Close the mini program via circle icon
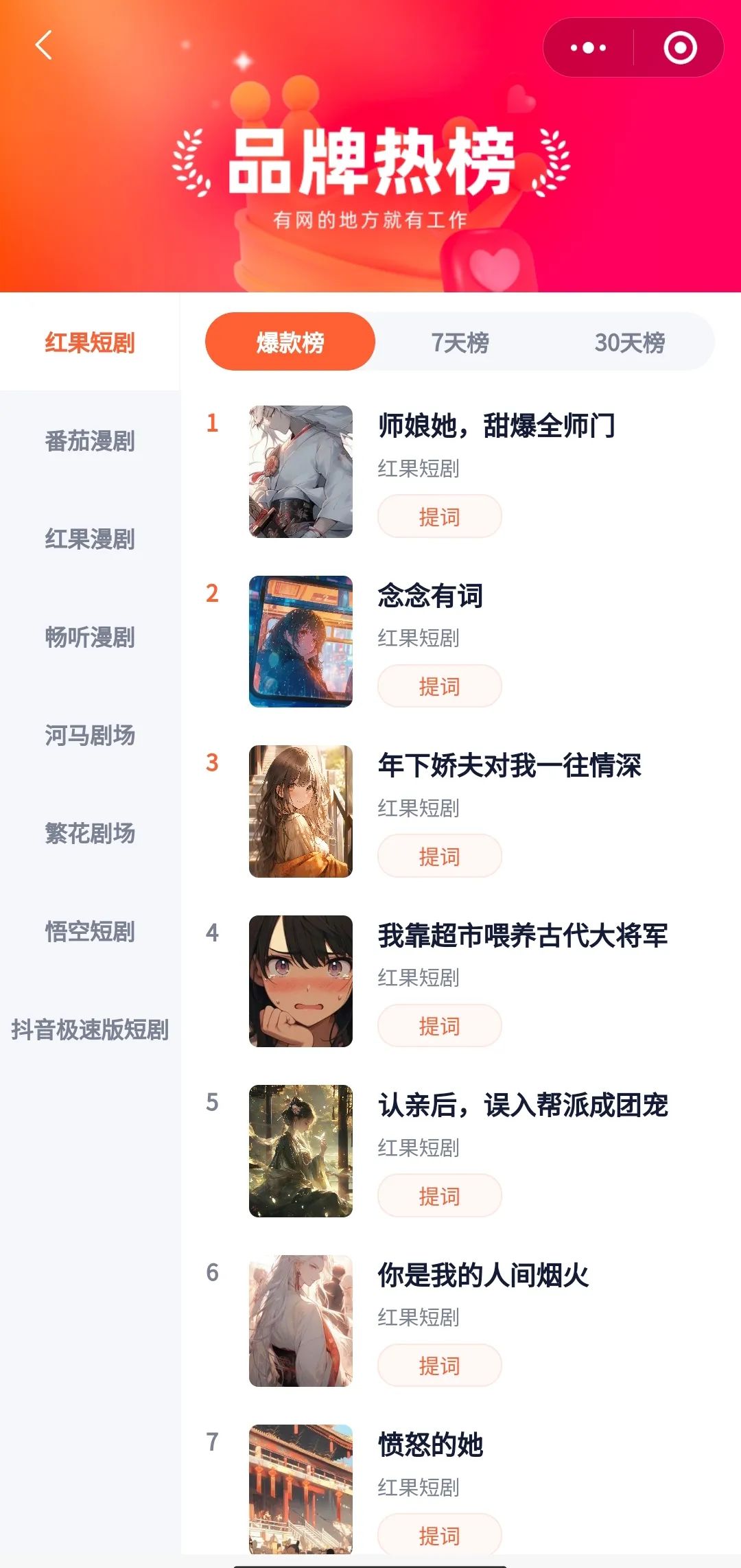741x1568 pixels. 680,47
